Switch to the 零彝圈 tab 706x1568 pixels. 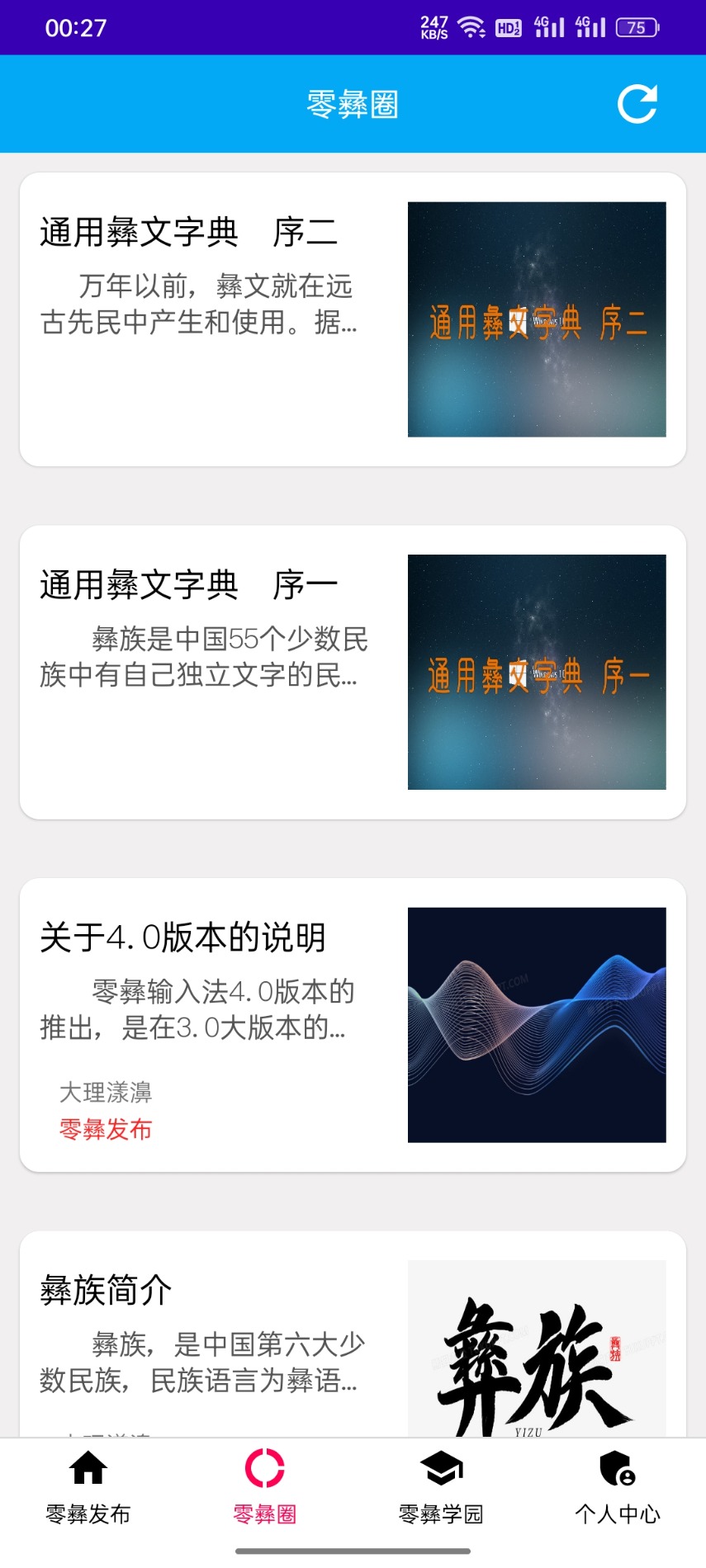click(264, 1490)
